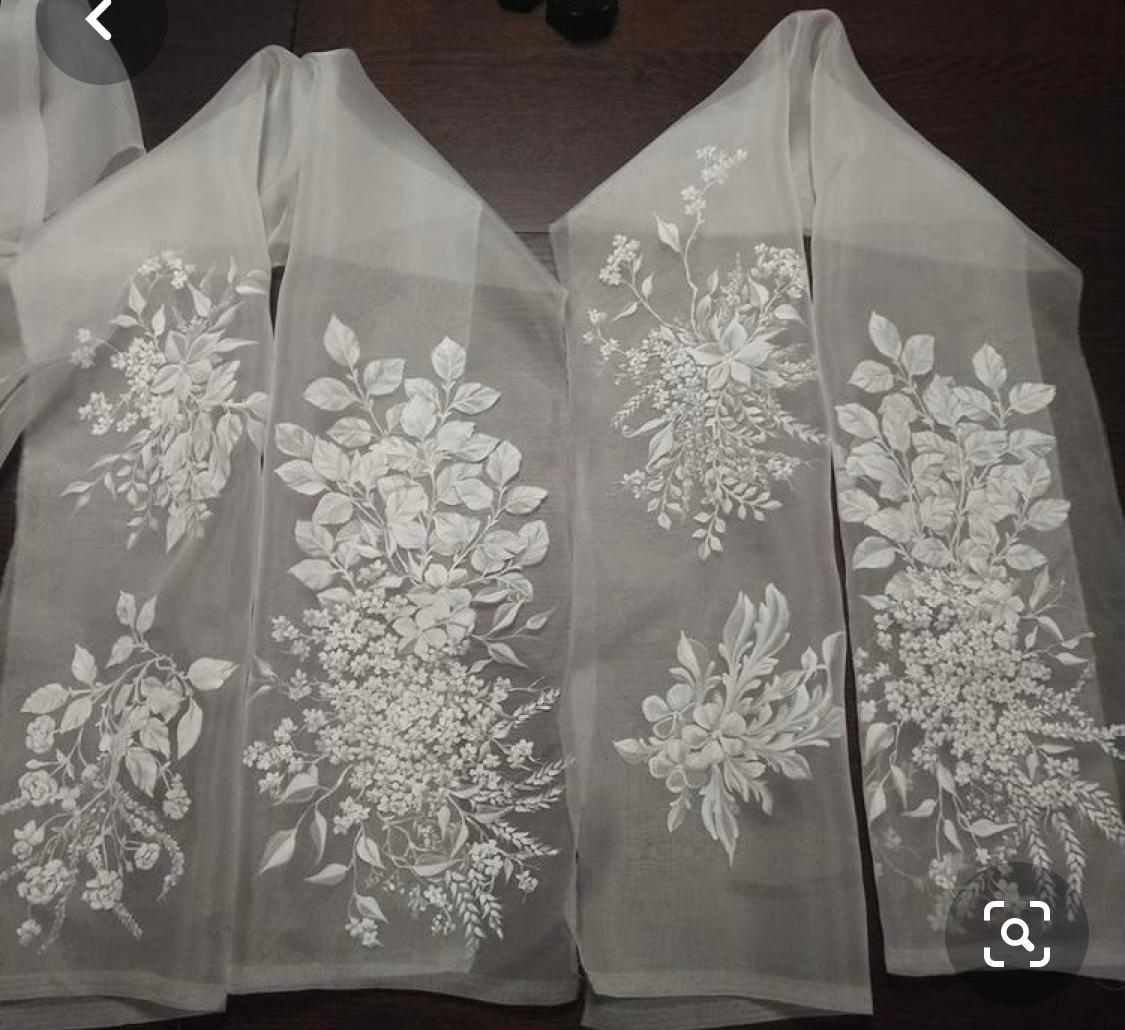Viewport: 1125px width, 1030px height.
Task: Go back using the top-left arrow
Action: click(x=99, y=20)
